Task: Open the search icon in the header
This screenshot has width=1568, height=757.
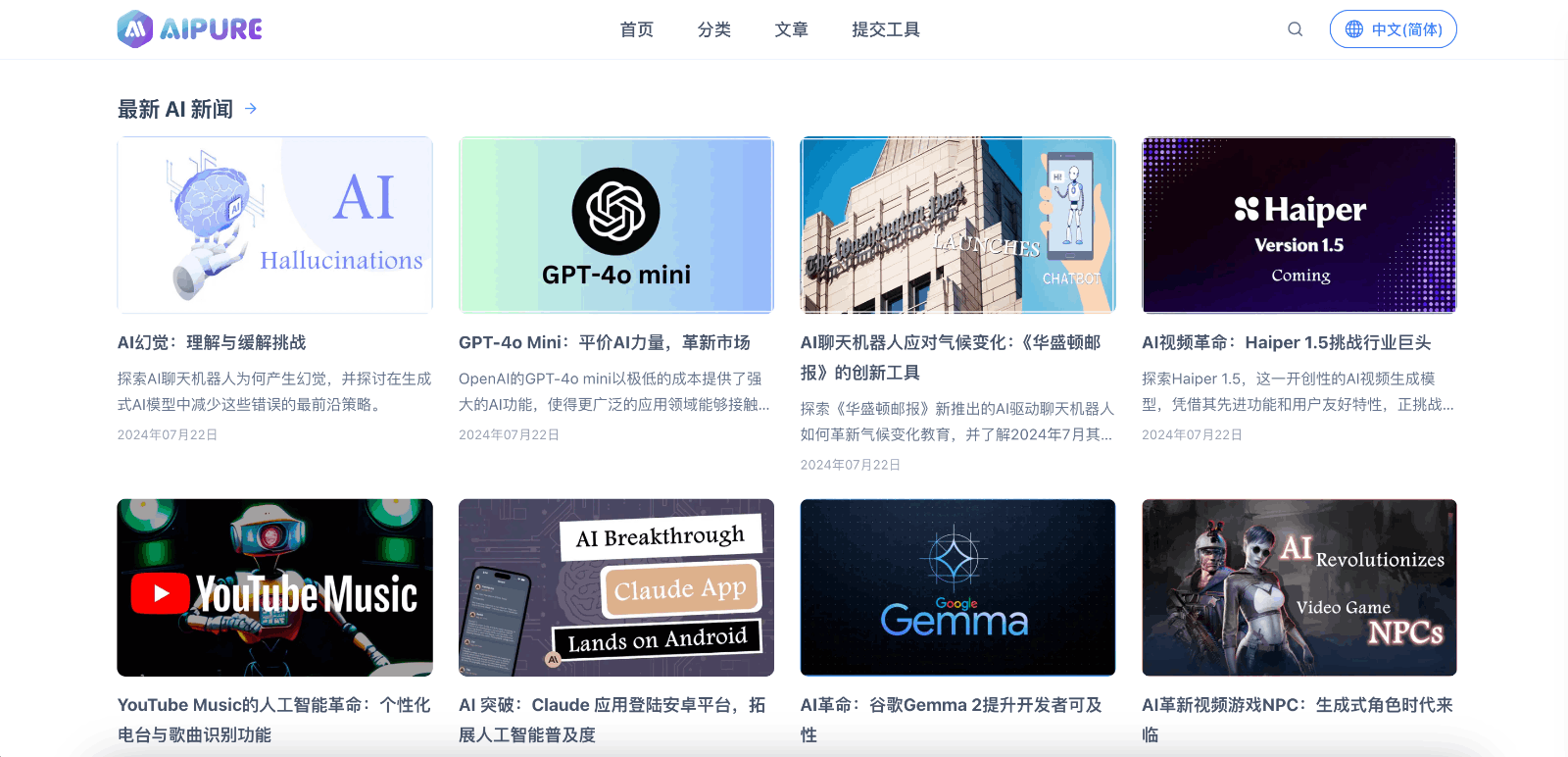Action: tap(1295, 29)
